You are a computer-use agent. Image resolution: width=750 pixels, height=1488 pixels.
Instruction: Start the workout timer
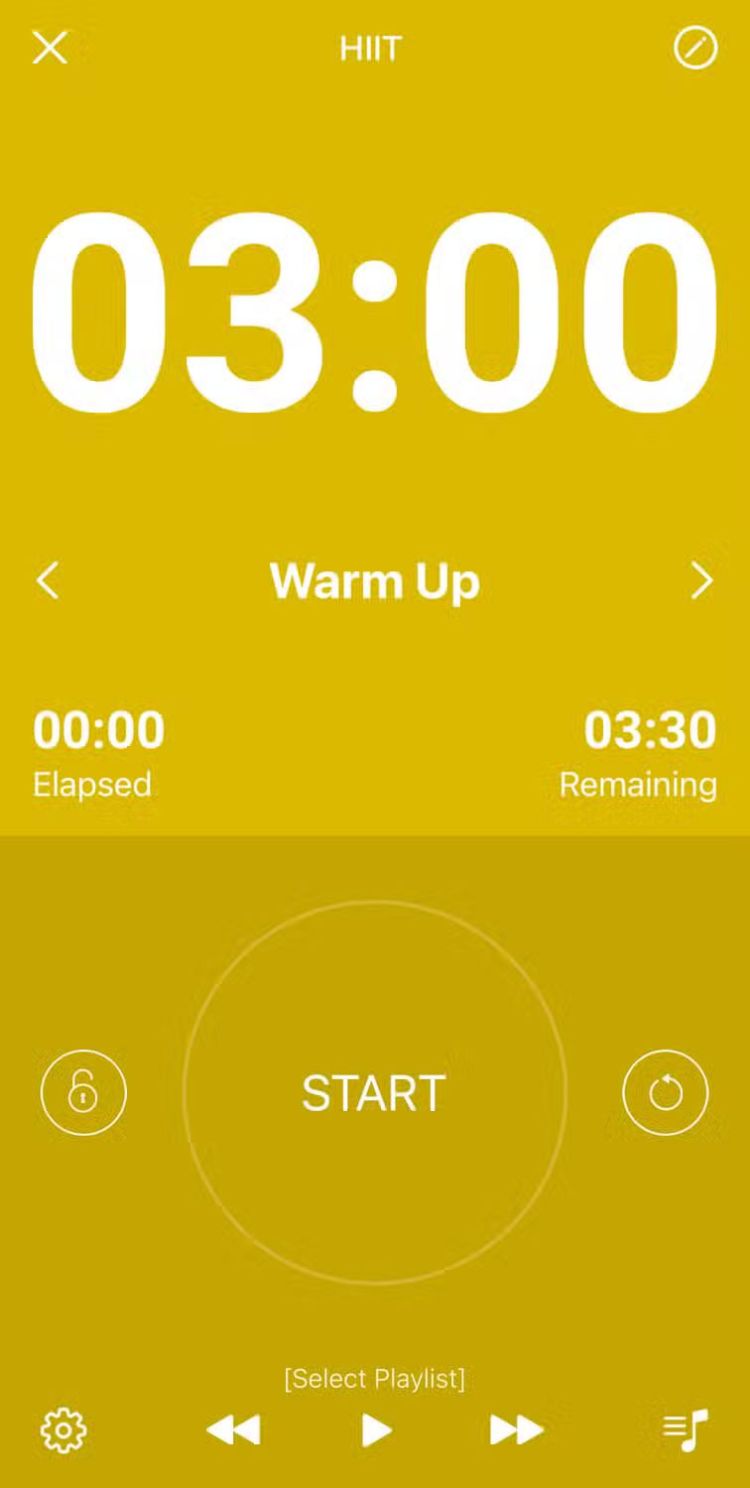374,1092
